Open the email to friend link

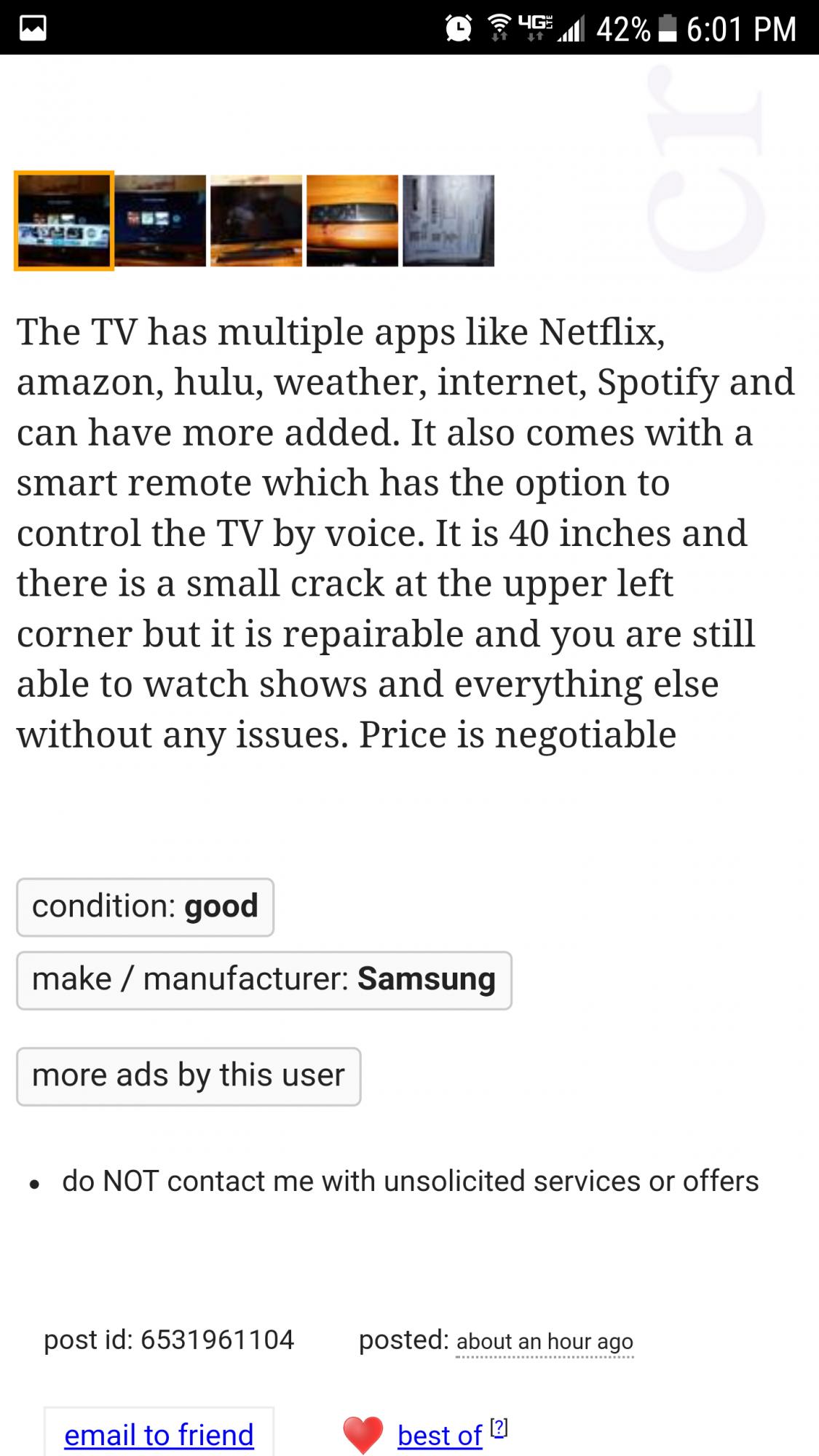[159, 1435]
